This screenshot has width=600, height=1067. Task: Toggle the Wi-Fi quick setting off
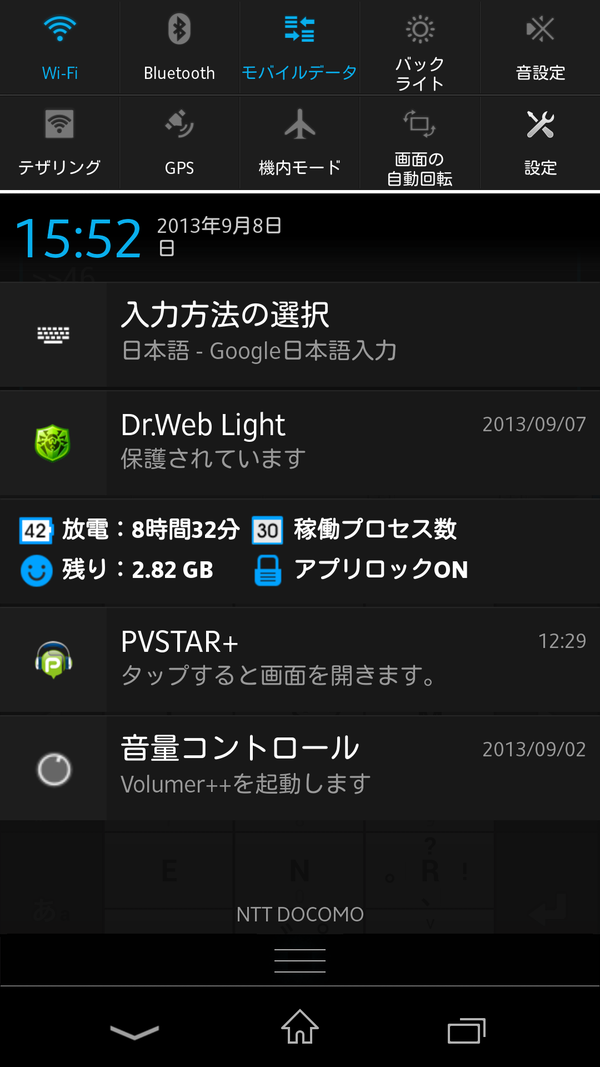(60, 48)
